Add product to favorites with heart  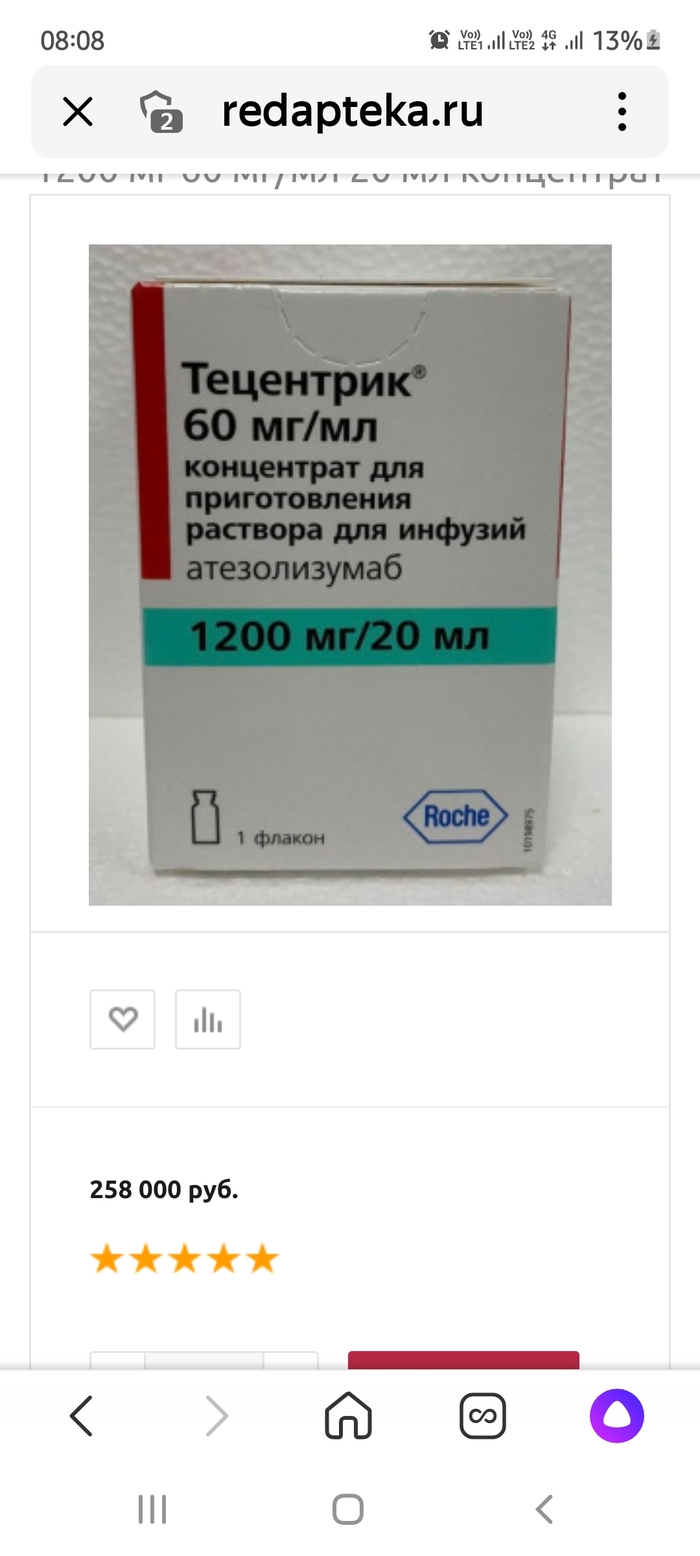pos(122,1019)
